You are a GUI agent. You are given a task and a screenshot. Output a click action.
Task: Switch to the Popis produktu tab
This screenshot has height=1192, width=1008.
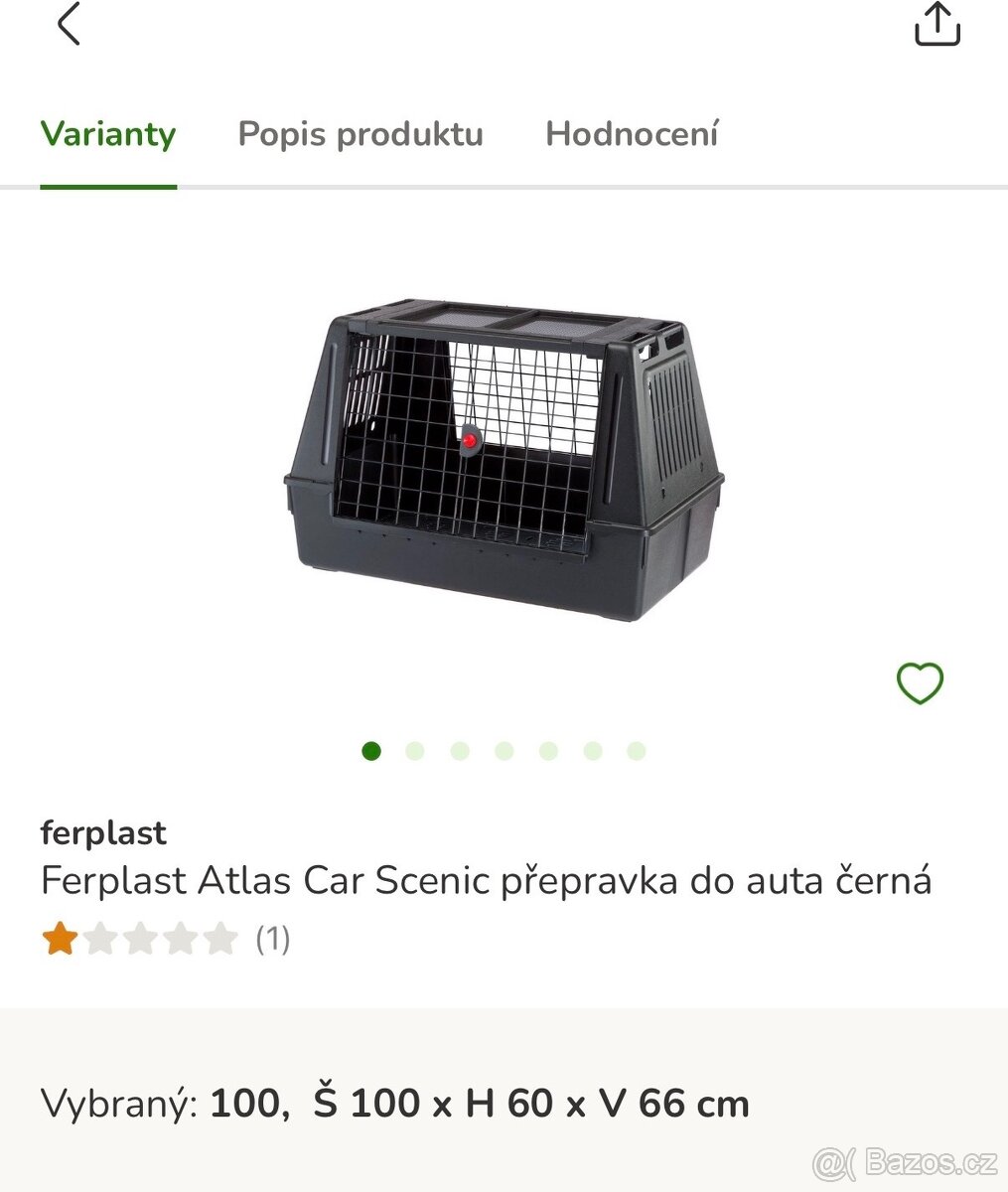[x=360, y=134]
